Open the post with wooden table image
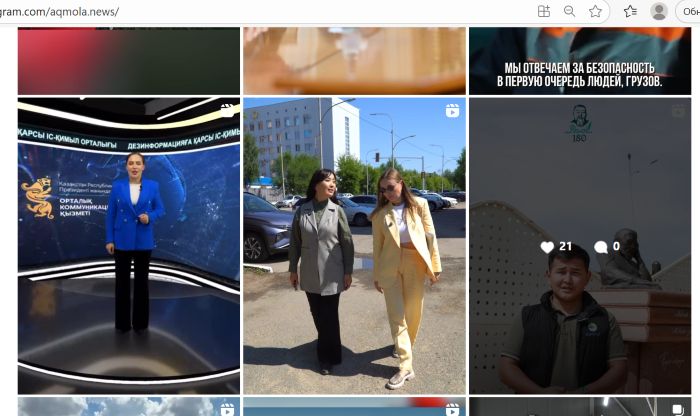The width and height of the screenshot is (700, 416). click(354, 60)
